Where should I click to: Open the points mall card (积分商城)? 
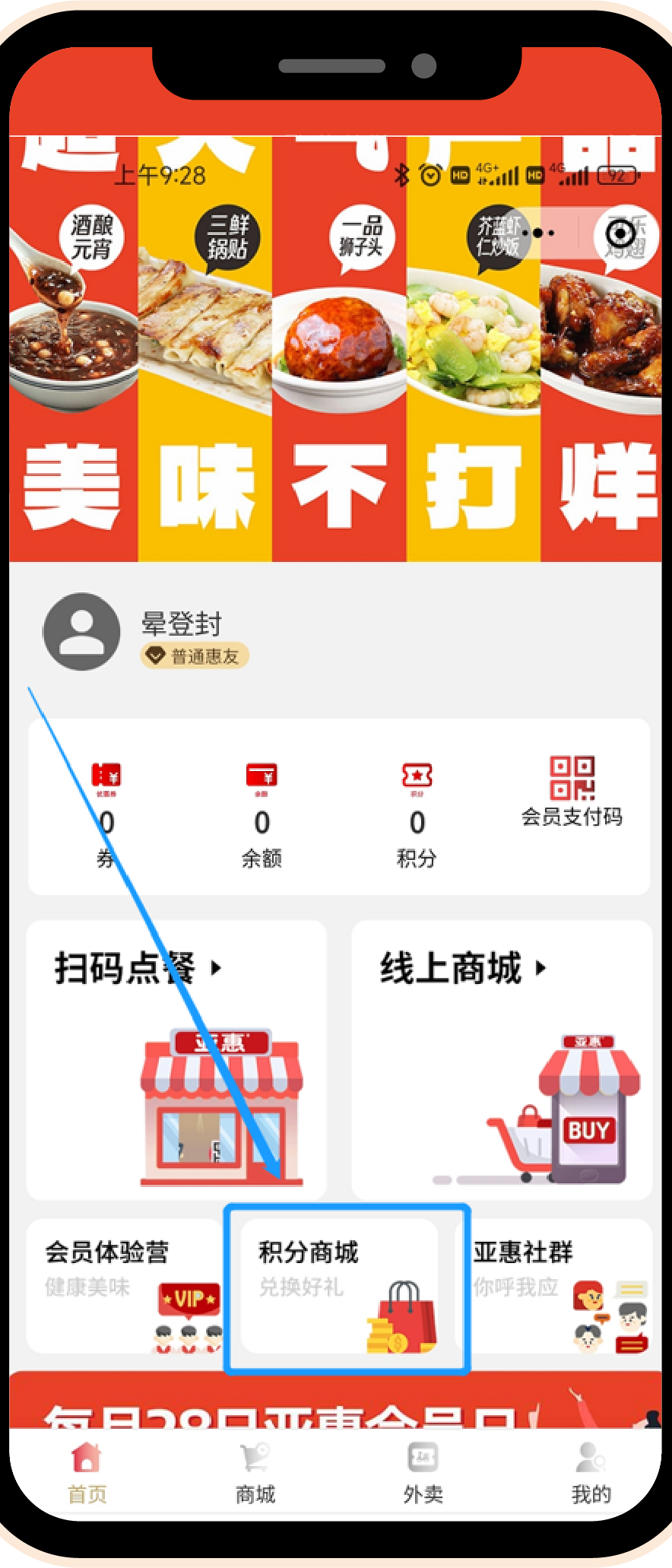click(339, 1285)
